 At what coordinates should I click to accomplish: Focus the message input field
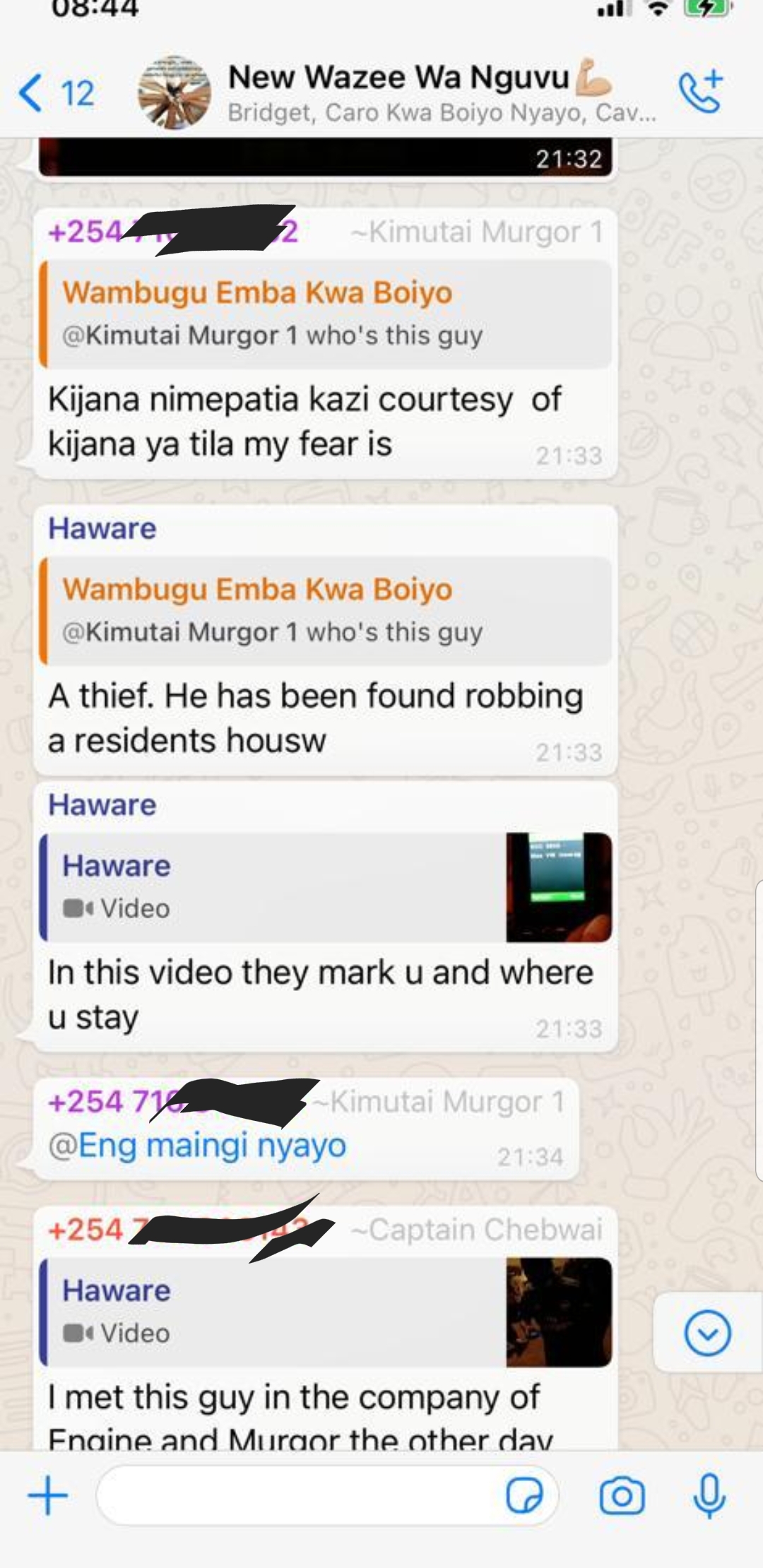(297, 1495)
